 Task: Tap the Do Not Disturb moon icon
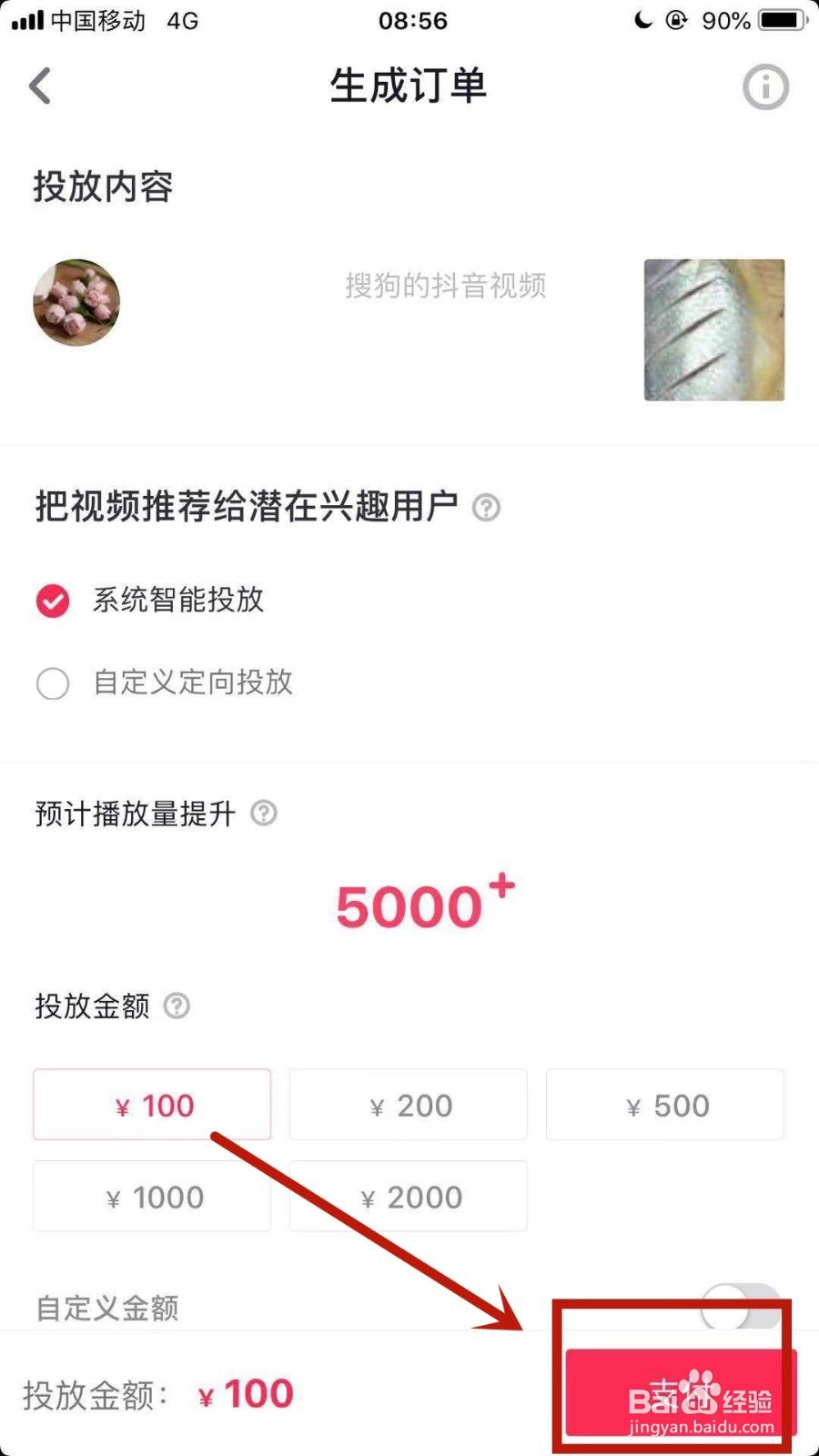(642, 20)
